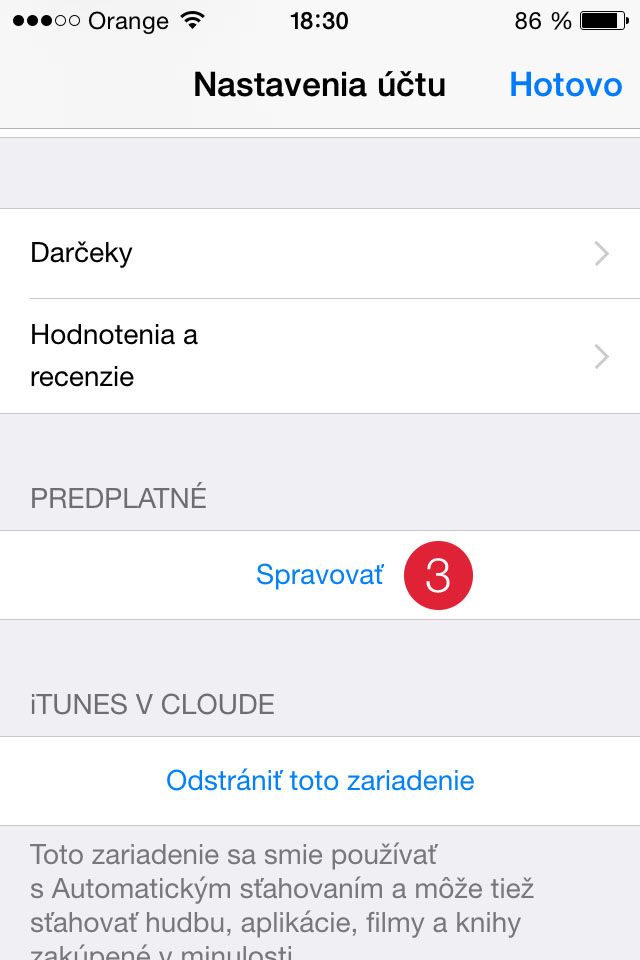Open Hodnotenia a recenzie
The height and width of the screenshot is (960, 640).
click(320, 356)
